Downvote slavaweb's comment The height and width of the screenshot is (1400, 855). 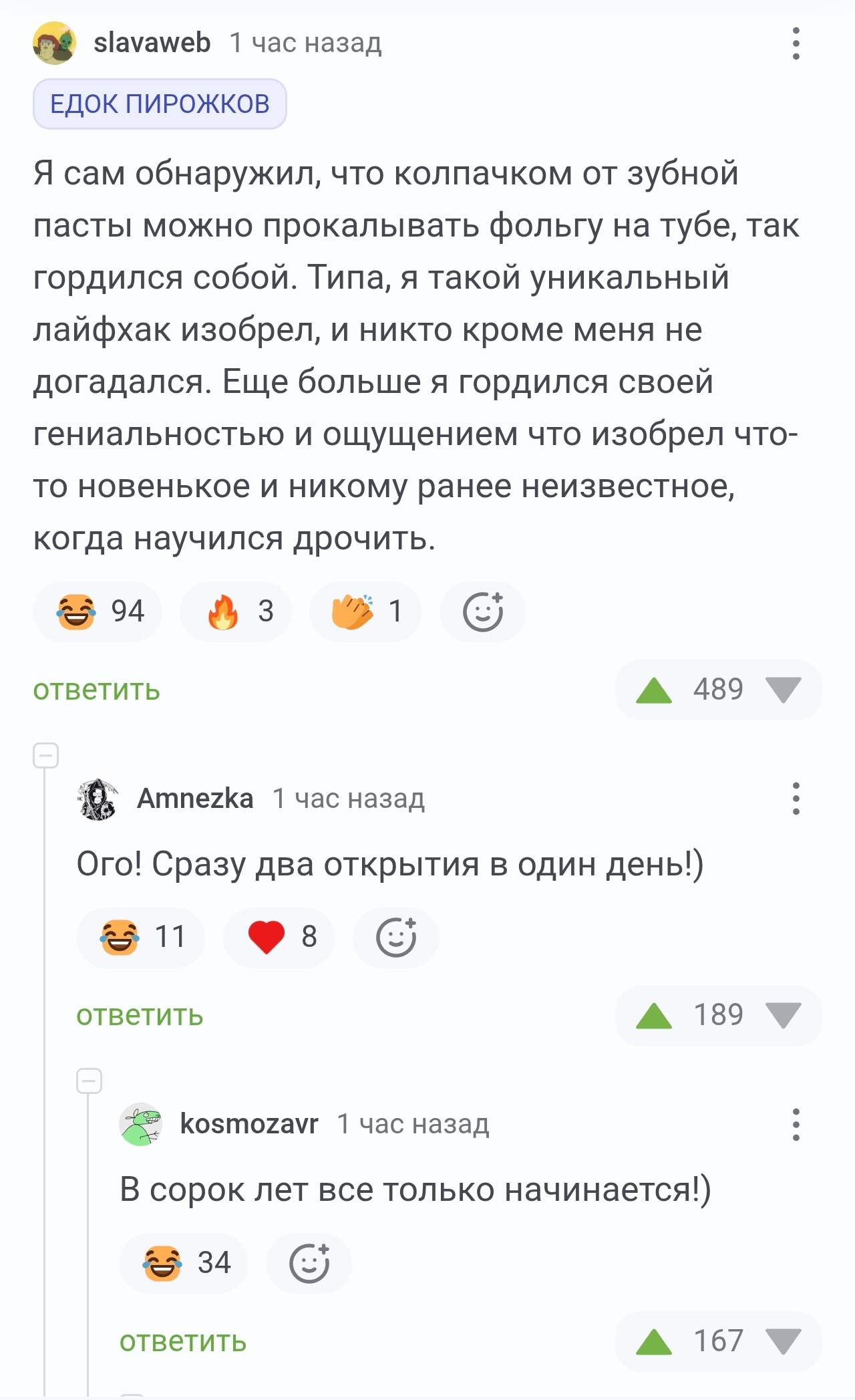[x=783, y=690]
